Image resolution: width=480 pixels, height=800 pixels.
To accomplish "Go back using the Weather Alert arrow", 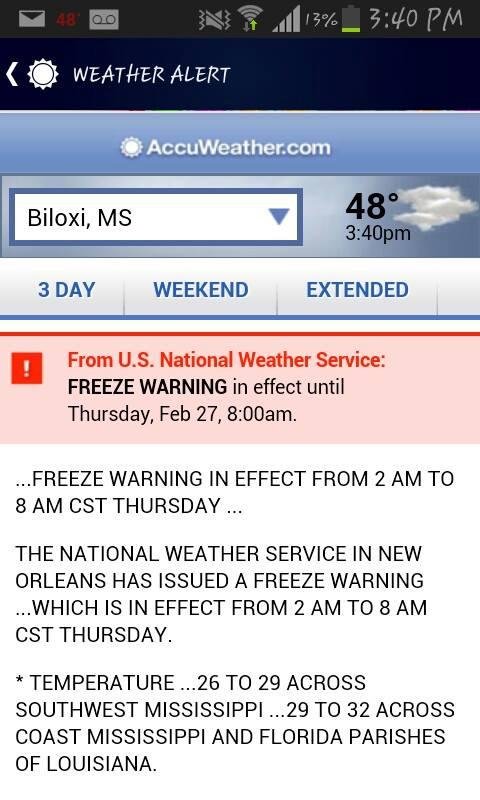I will pos(12,74).
